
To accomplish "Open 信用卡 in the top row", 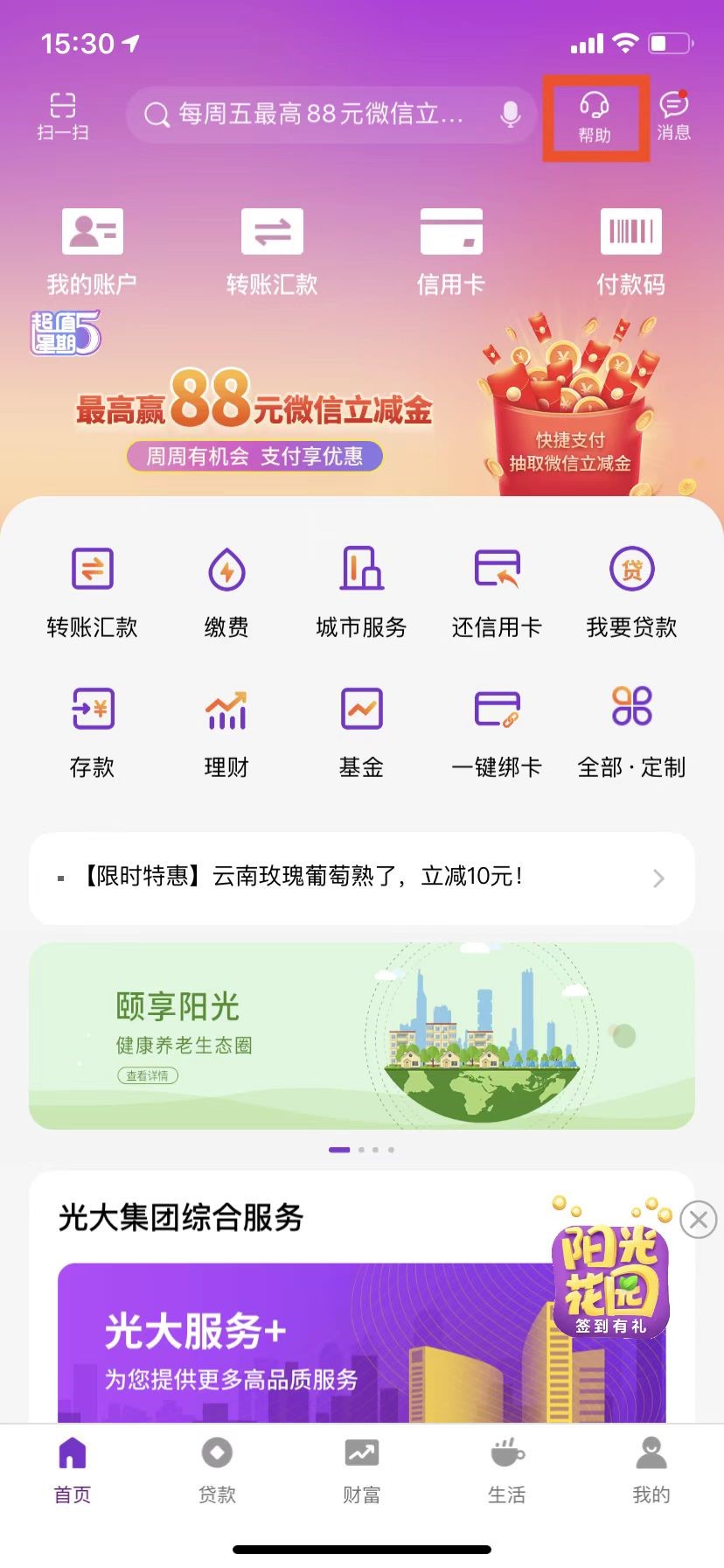I will tap(450, 252).
